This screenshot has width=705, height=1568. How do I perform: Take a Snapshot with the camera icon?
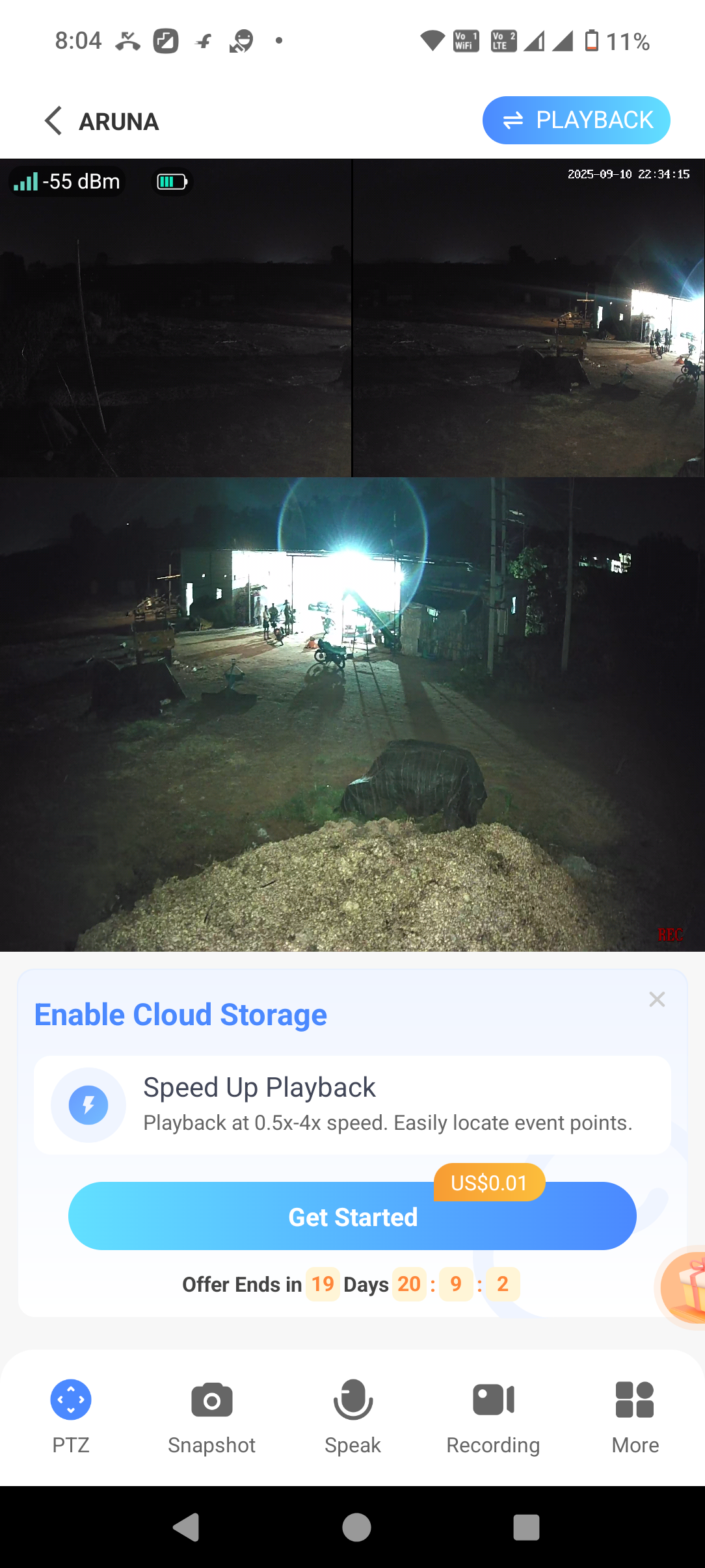[x=211, y=1399]
